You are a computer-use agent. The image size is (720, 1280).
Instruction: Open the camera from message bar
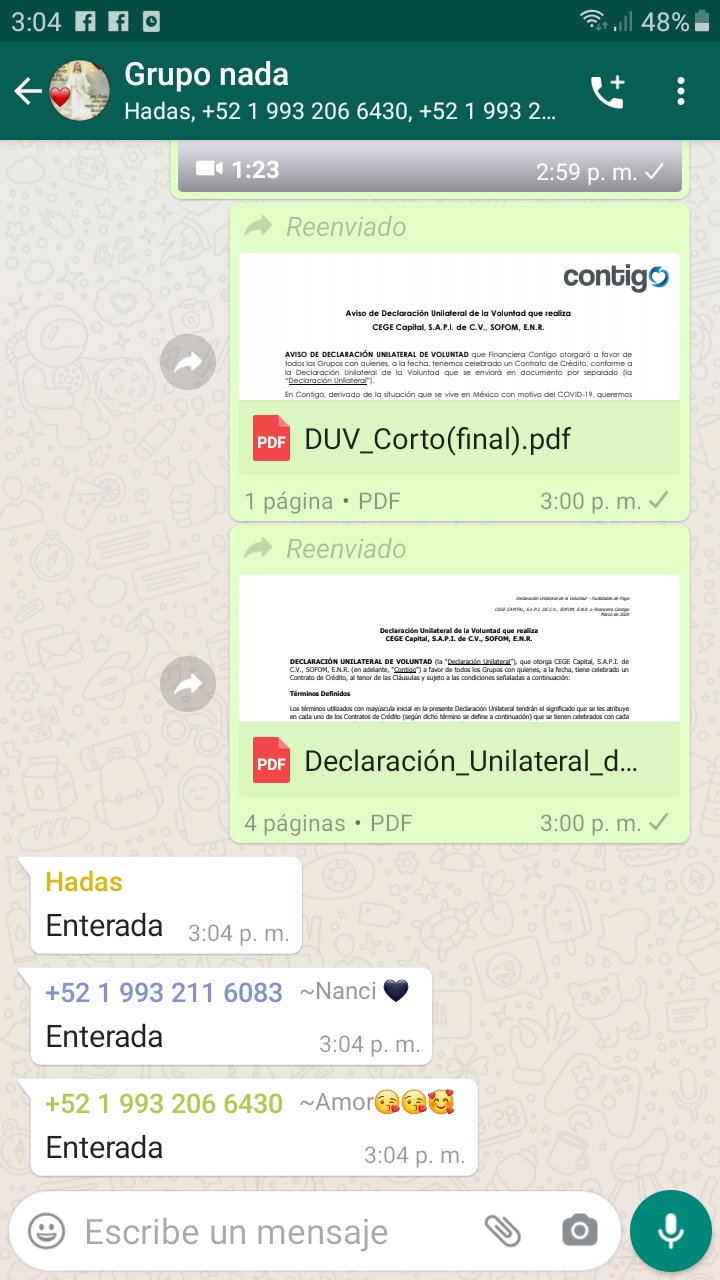click(579, 1231)
